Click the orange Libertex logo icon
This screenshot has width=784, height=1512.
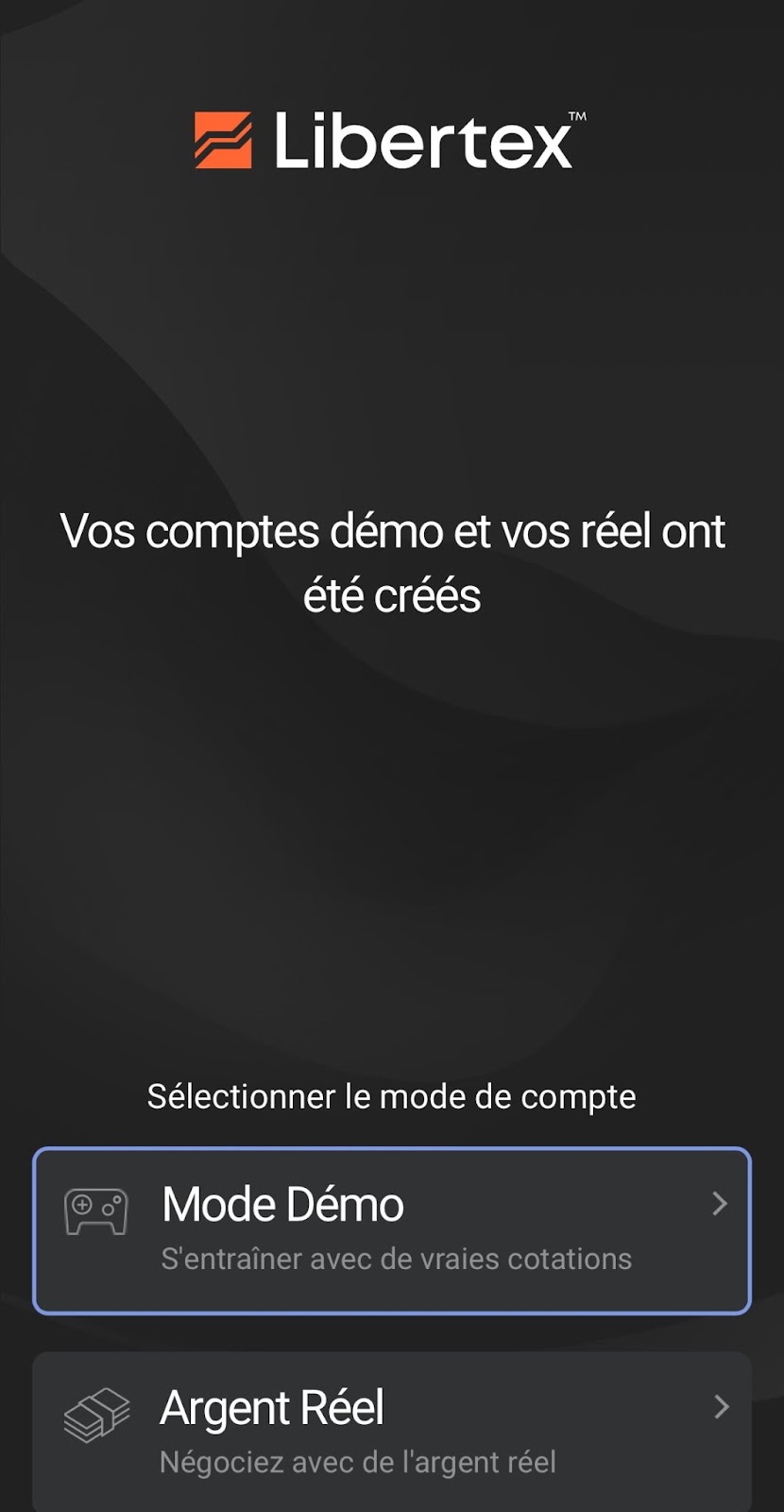click(x=223, y=138)
